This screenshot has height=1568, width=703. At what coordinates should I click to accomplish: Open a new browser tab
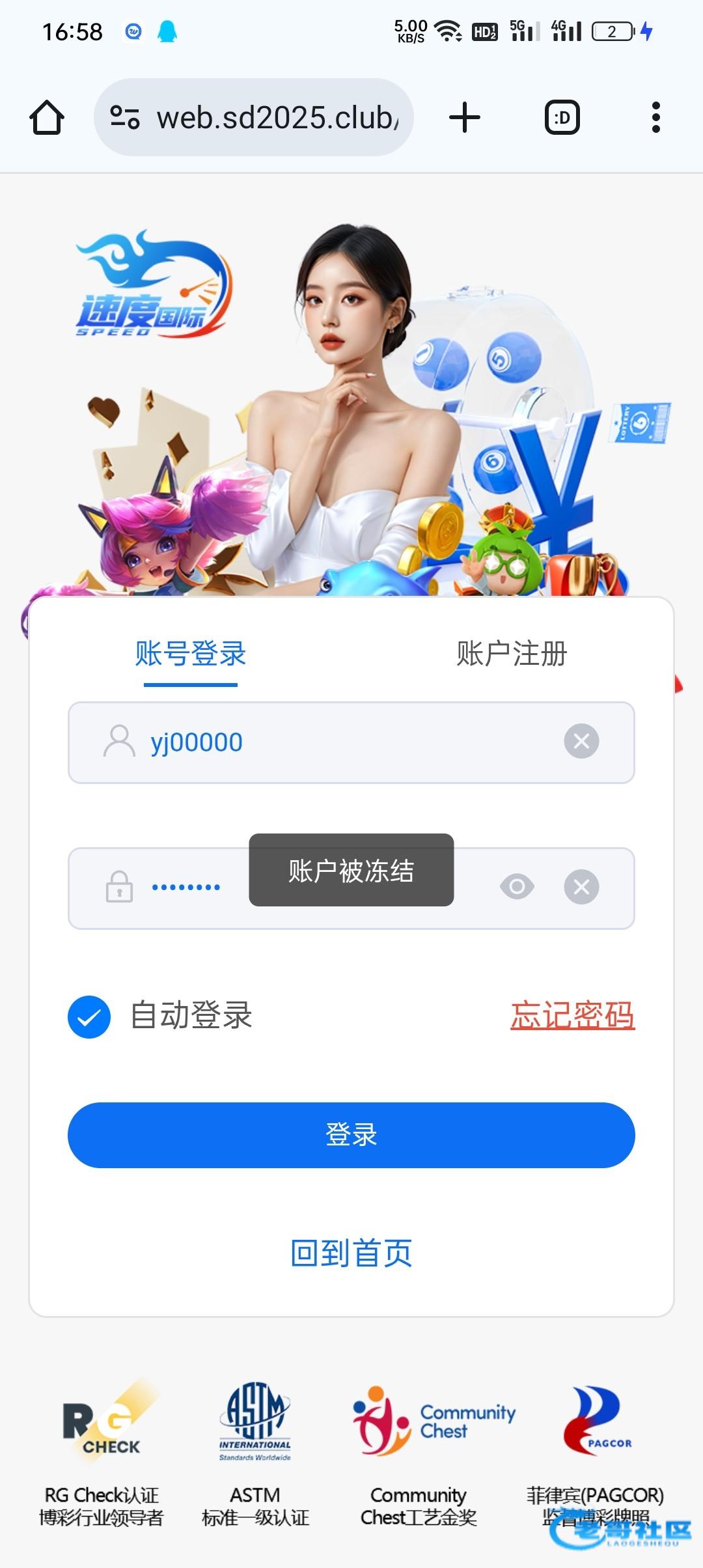465,118
